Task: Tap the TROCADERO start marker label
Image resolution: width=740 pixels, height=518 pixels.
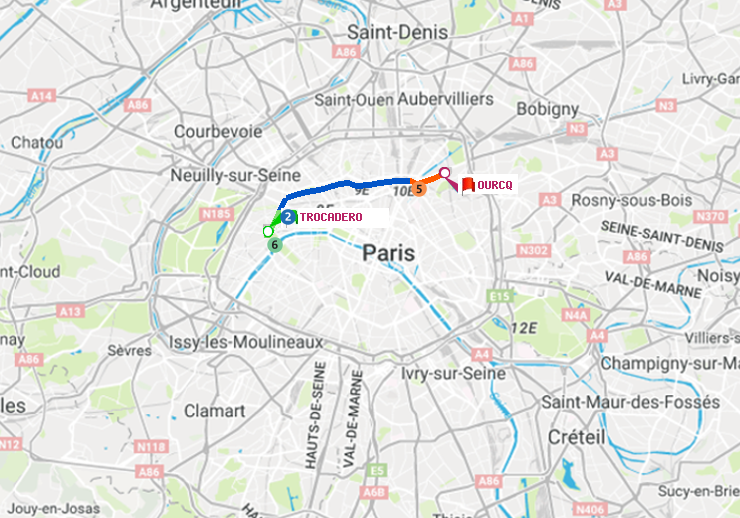Action: tap(330, 216)
